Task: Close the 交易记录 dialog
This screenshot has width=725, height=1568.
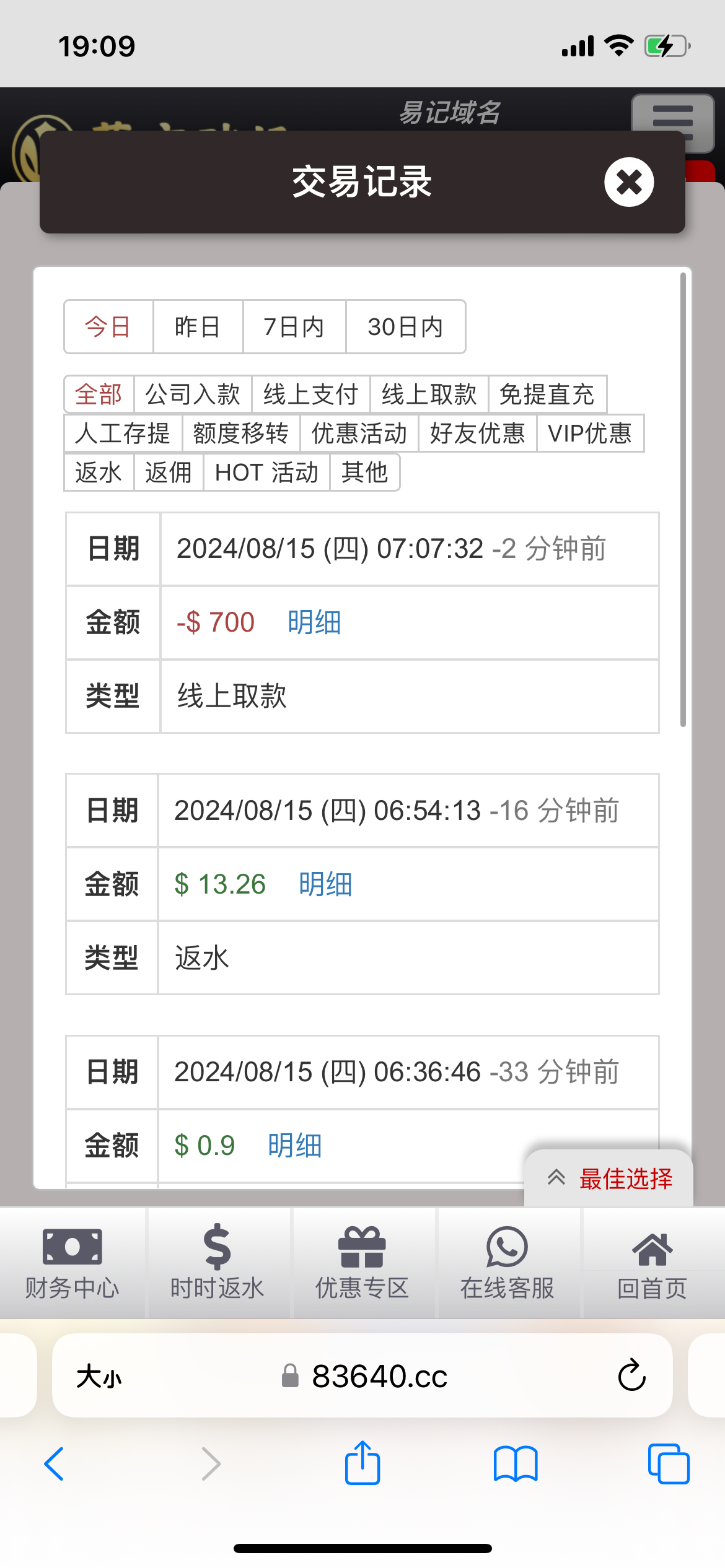Action: (x=629, y=182)
